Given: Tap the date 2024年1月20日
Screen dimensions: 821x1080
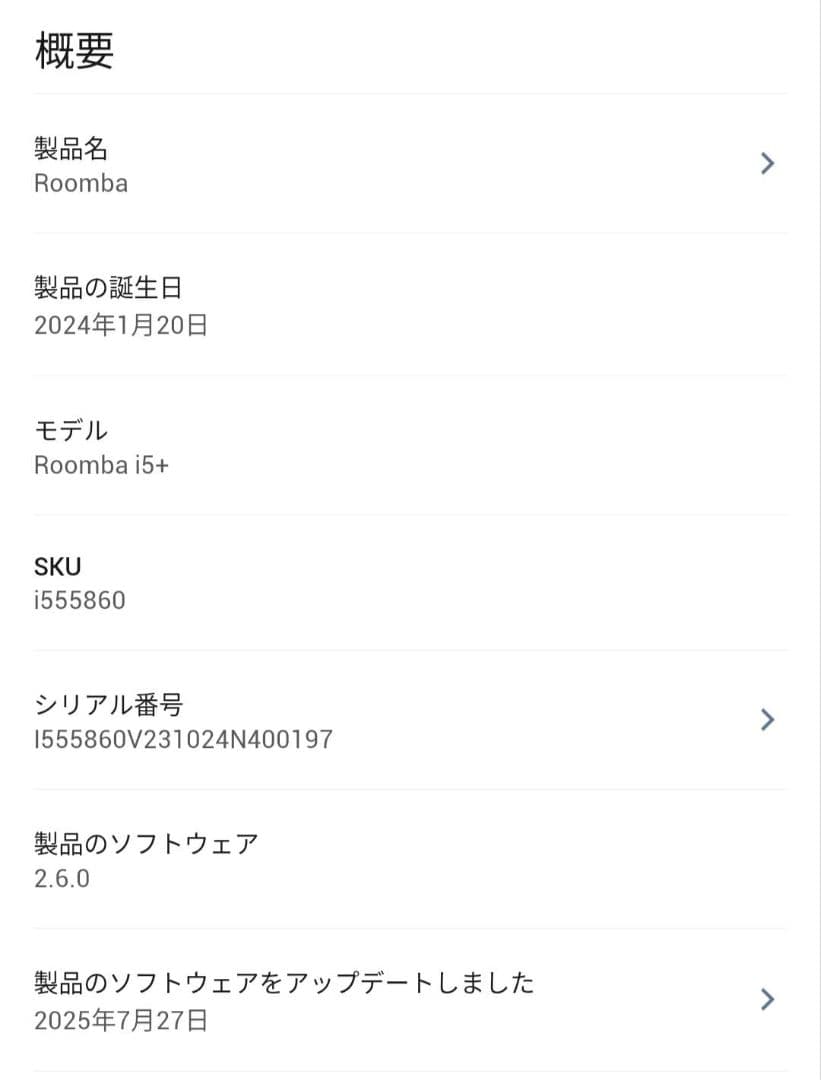Looking at the screenshot, I should pos(120,324).
